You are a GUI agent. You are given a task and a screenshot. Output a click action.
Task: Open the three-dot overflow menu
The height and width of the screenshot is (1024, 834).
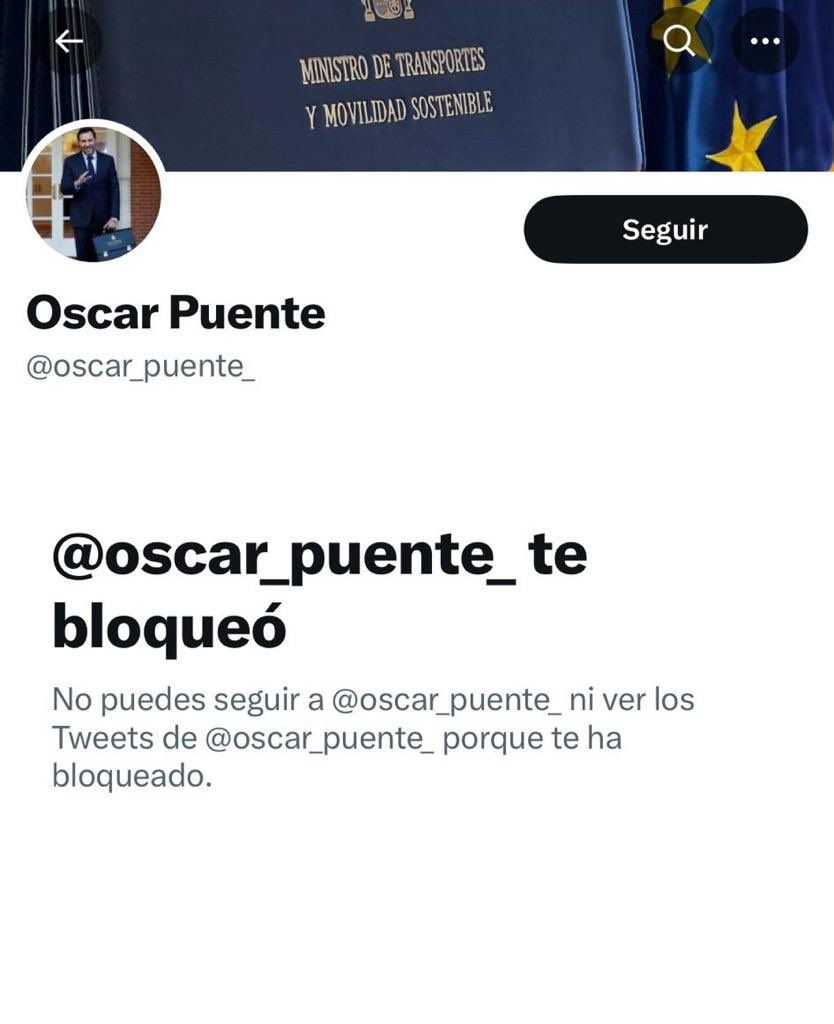coord(764,41)
